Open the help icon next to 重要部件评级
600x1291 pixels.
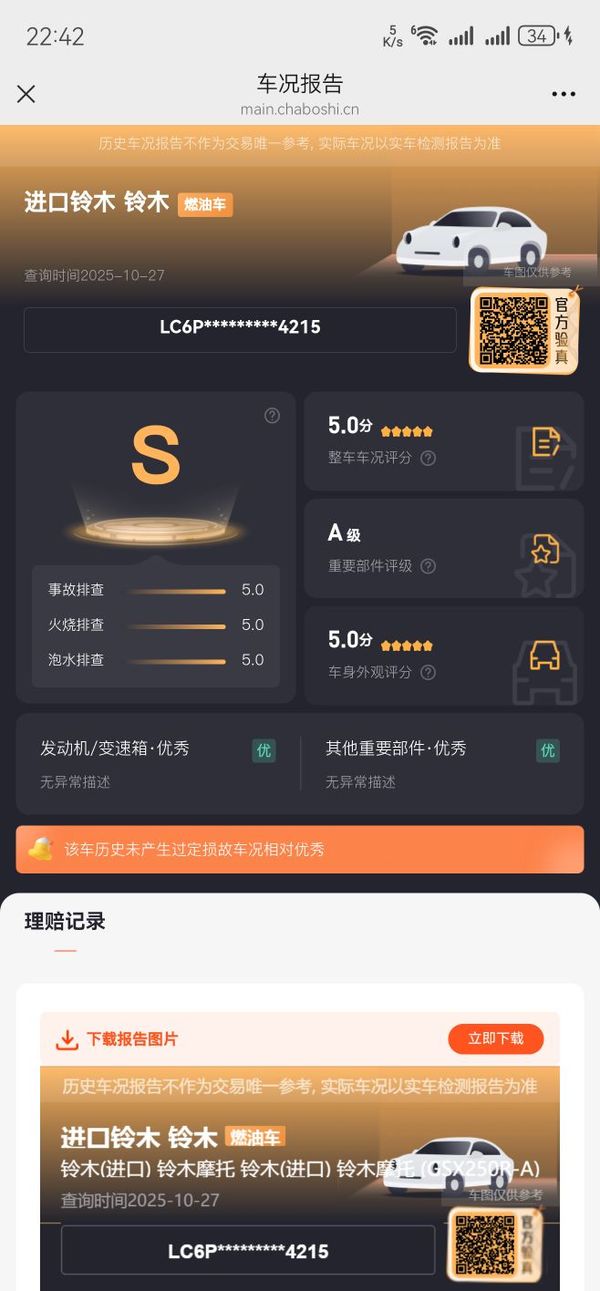click(x=428, y=566)
